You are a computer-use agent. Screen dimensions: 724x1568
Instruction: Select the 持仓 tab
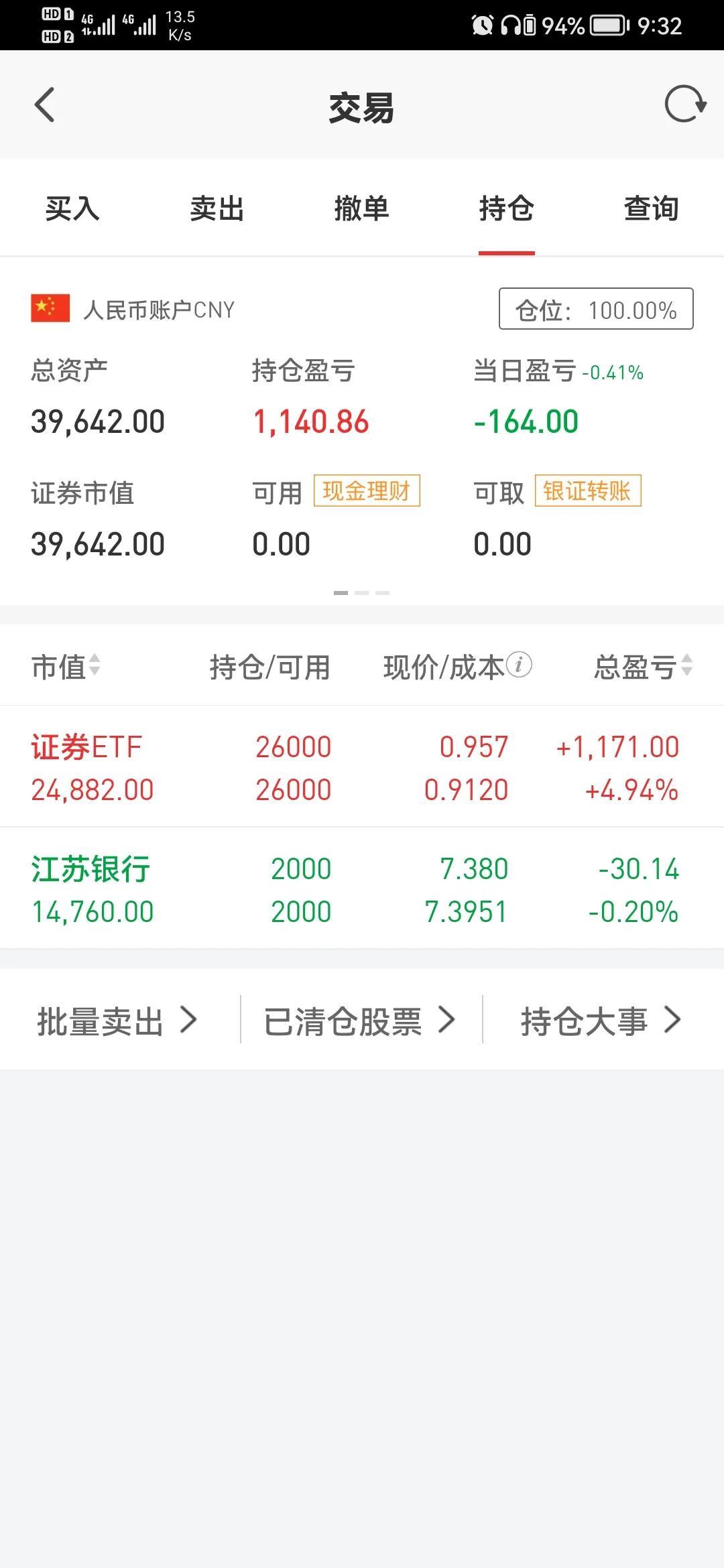click(507, 208)
